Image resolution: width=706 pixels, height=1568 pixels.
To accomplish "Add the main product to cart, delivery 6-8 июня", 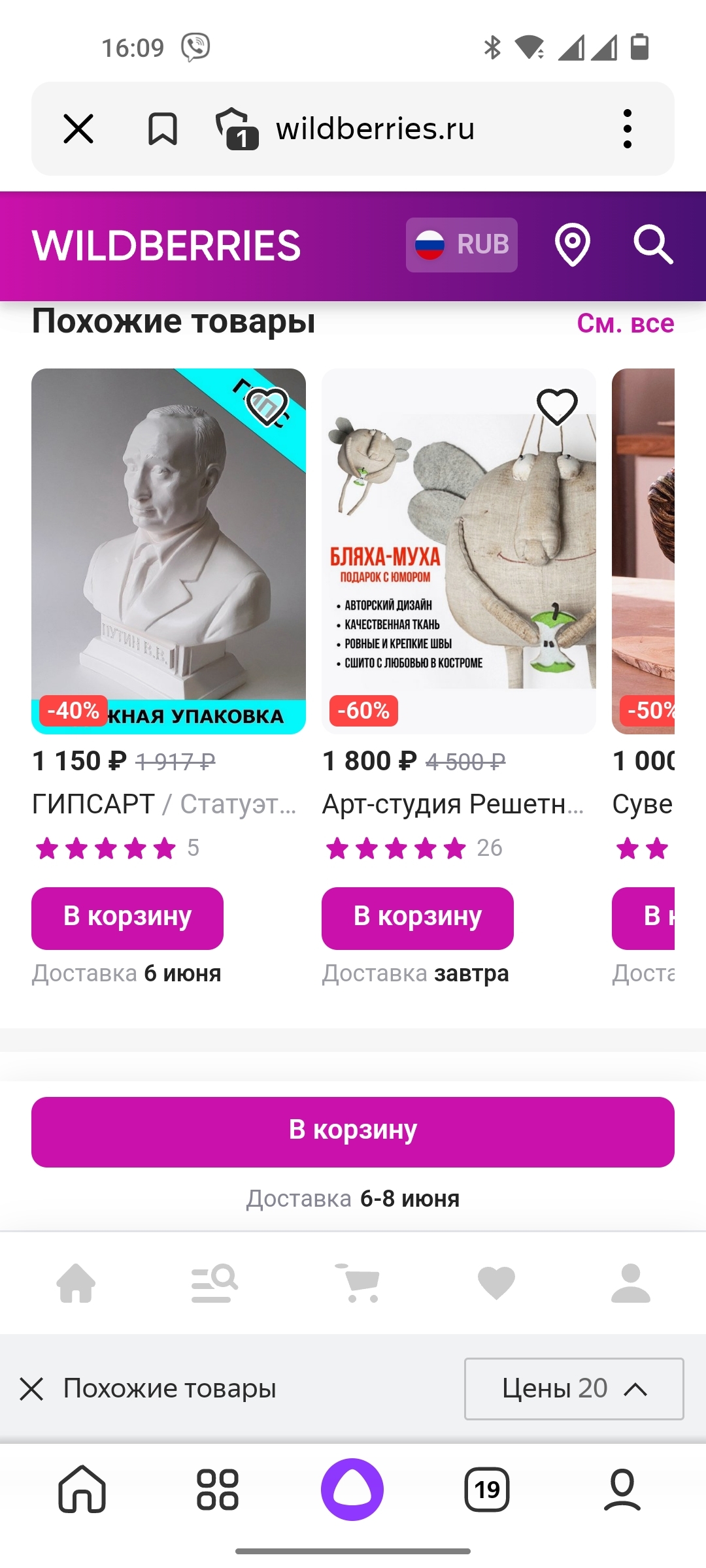I will tap(353, 1132).
